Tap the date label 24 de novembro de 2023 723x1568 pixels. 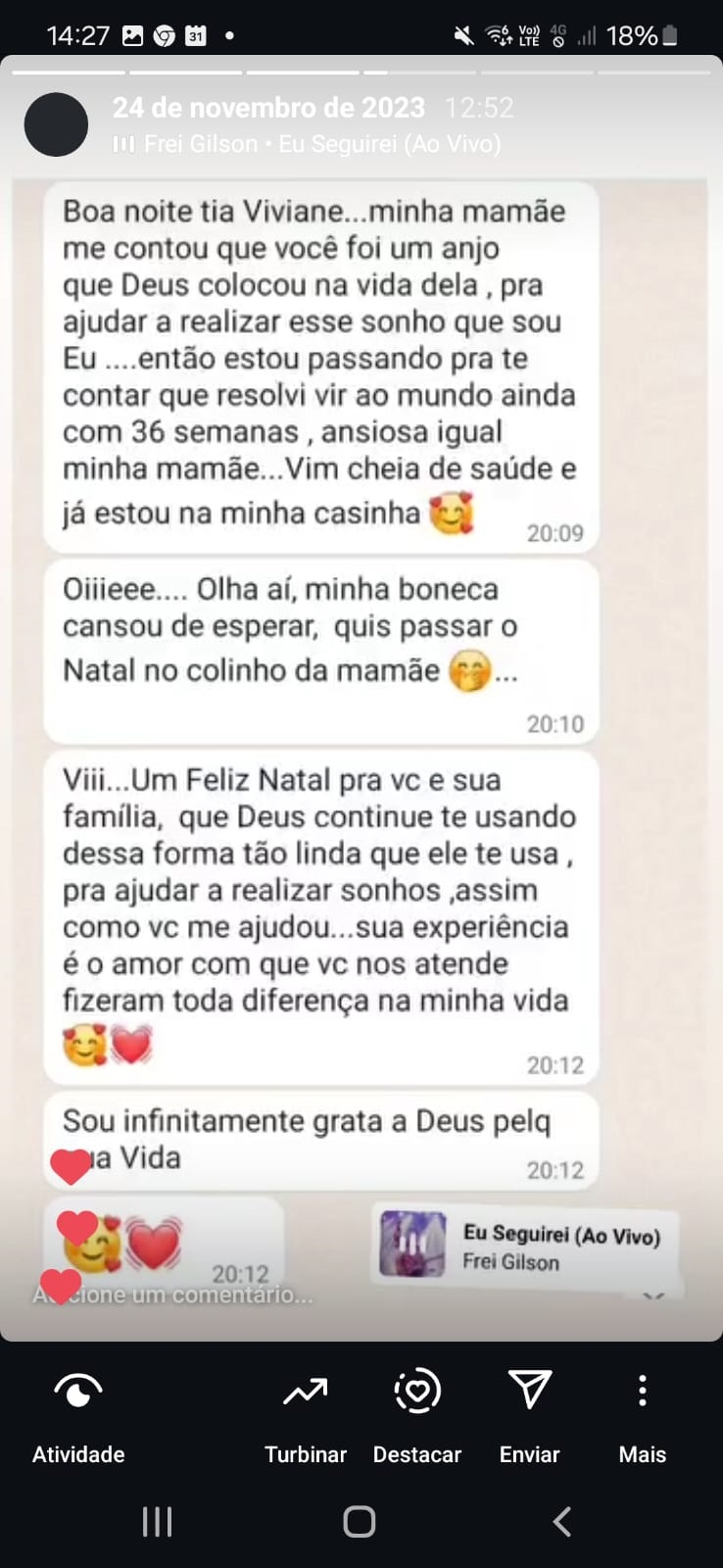(x=269, y=108)
